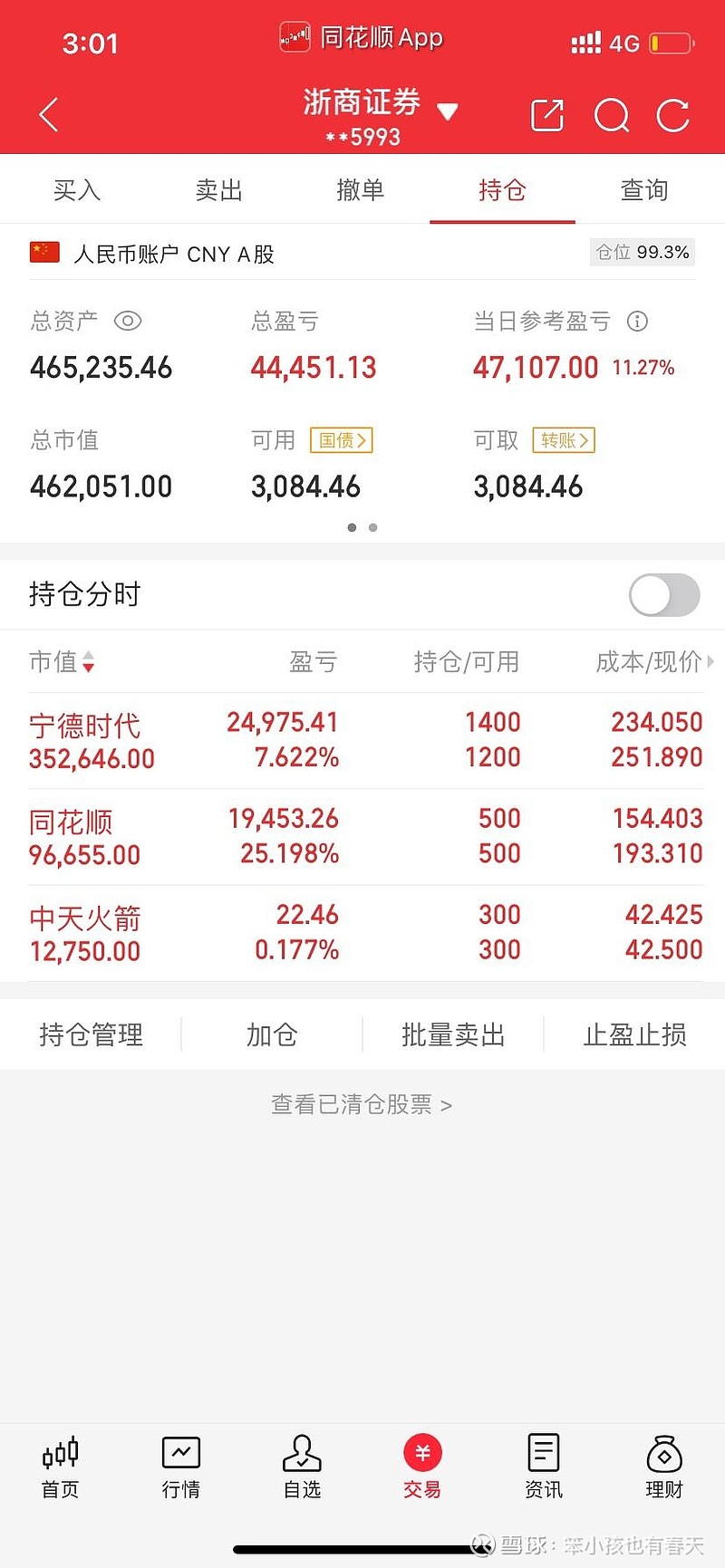Open 查看已清仓股票 link
Viewport: 725px width, 1568px height.
362,1104
